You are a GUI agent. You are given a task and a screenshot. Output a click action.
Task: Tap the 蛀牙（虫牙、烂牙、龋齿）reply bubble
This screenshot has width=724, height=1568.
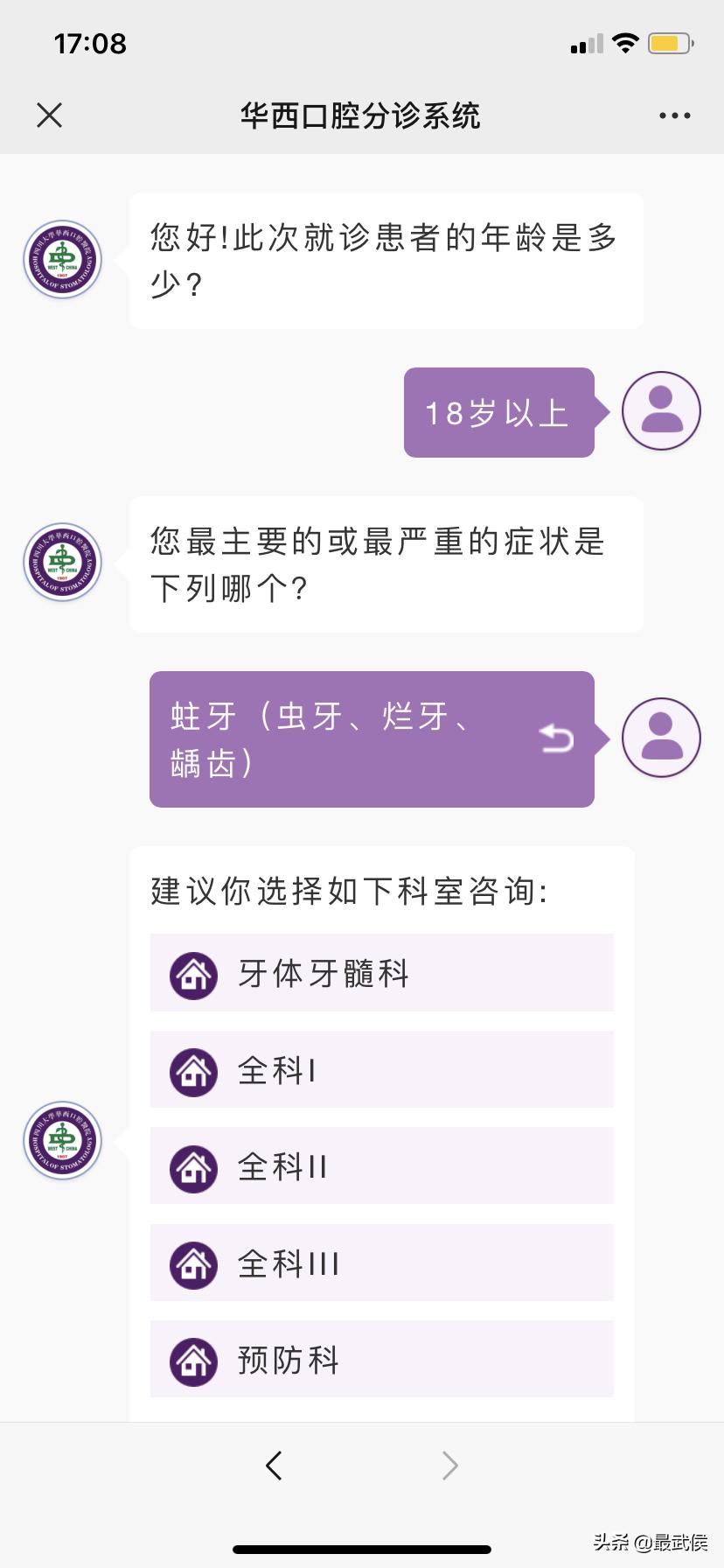(x=350, y=738)
